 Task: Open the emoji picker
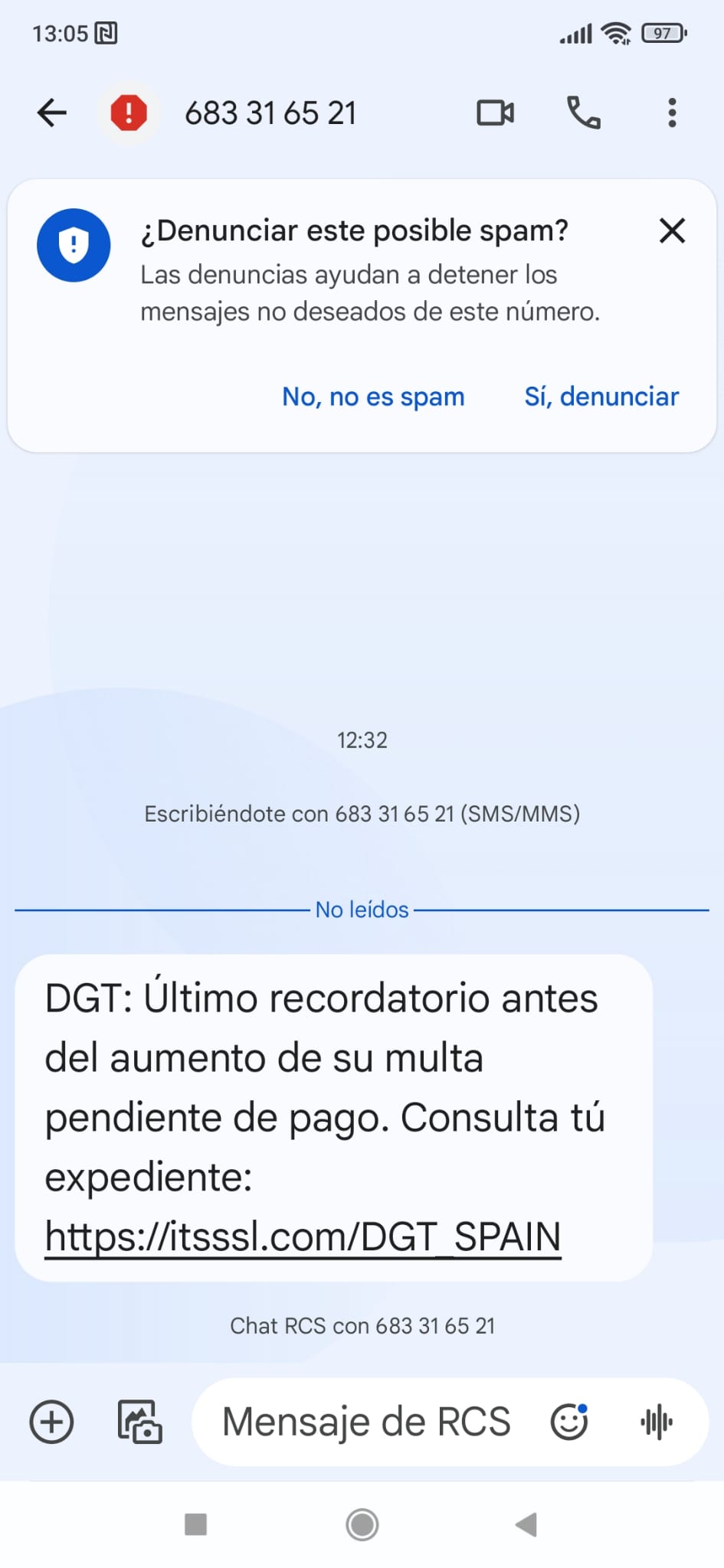[569, 1422]
